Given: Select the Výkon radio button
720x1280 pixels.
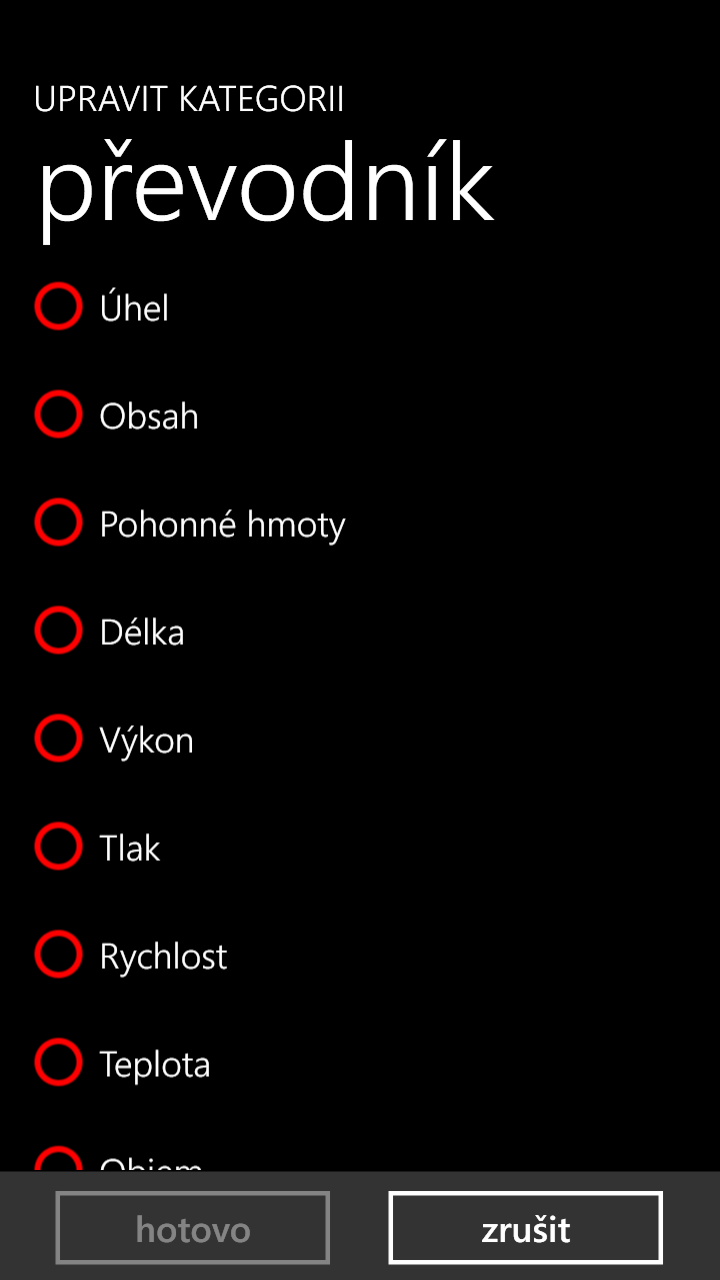Looking at the screenshot, I should click(58, 739).
